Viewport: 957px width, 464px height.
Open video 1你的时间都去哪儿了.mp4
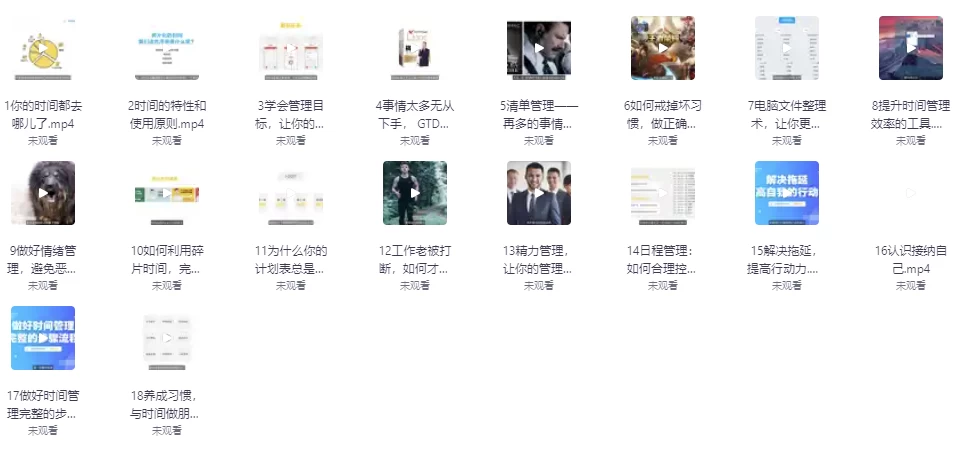point(43,48)
